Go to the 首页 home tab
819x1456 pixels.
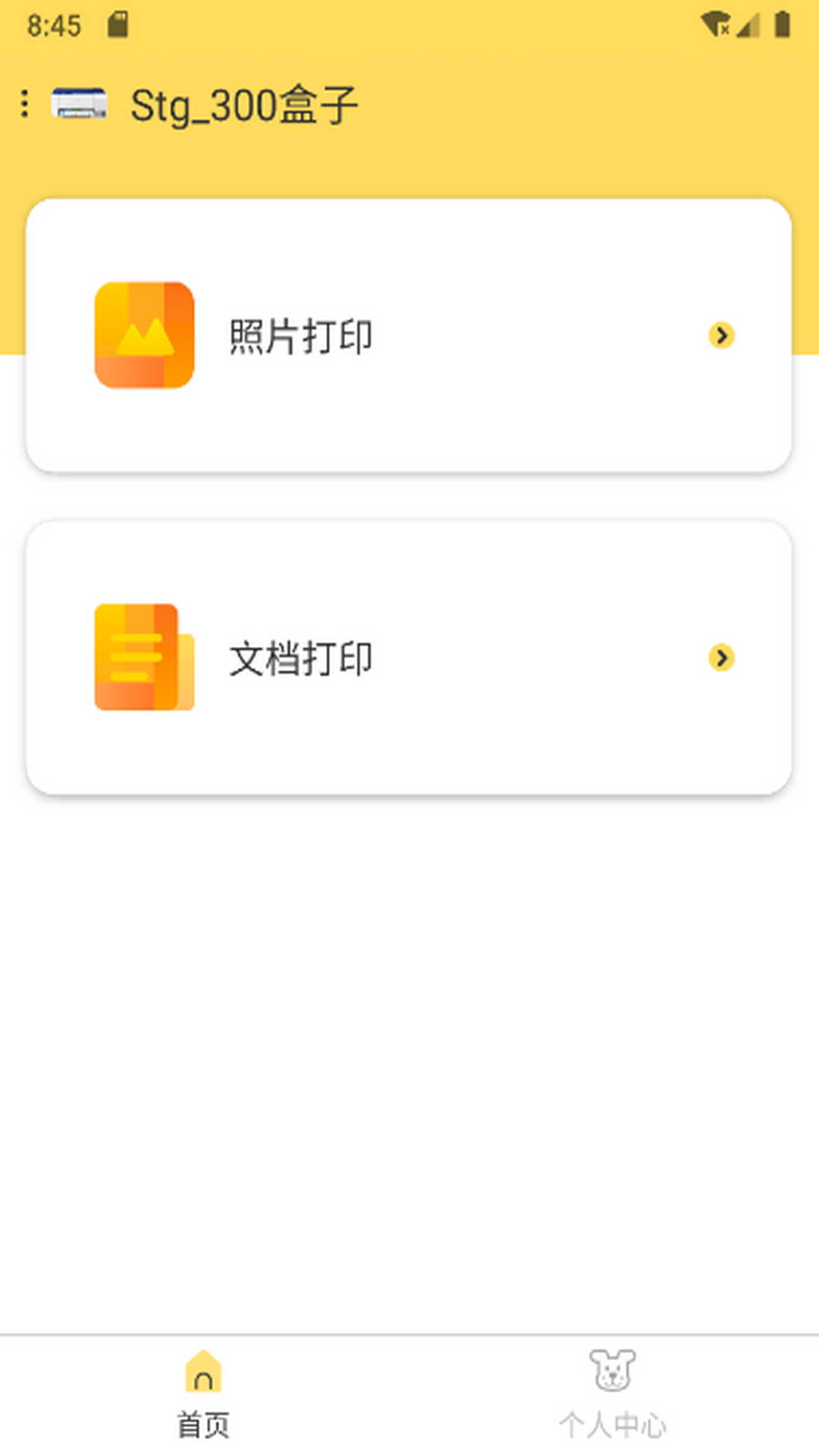[x=203, y=1394]
